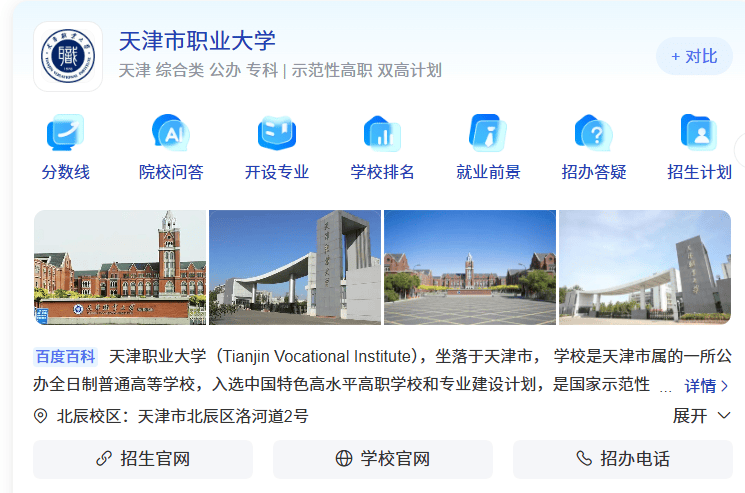Image resolution: width=745 pixels, height=493 pixels.
Task: Open the 天津市职业大学 school title
Action: click(x=197, y=41)
